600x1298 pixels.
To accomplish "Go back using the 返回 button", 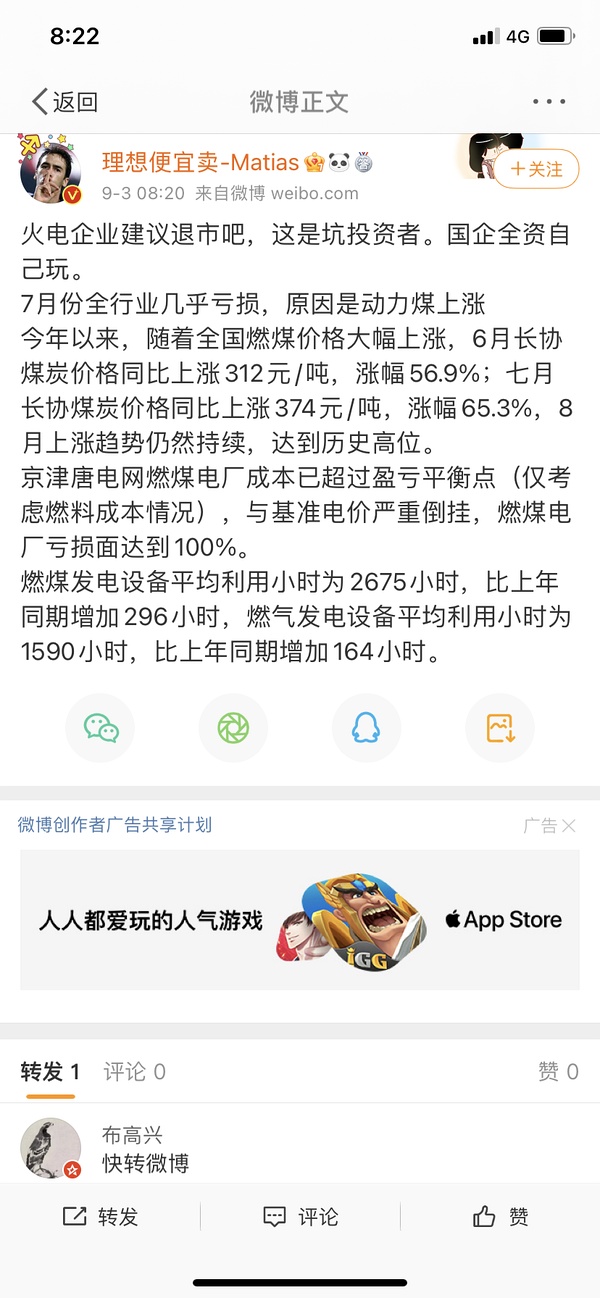I will 65,101.
